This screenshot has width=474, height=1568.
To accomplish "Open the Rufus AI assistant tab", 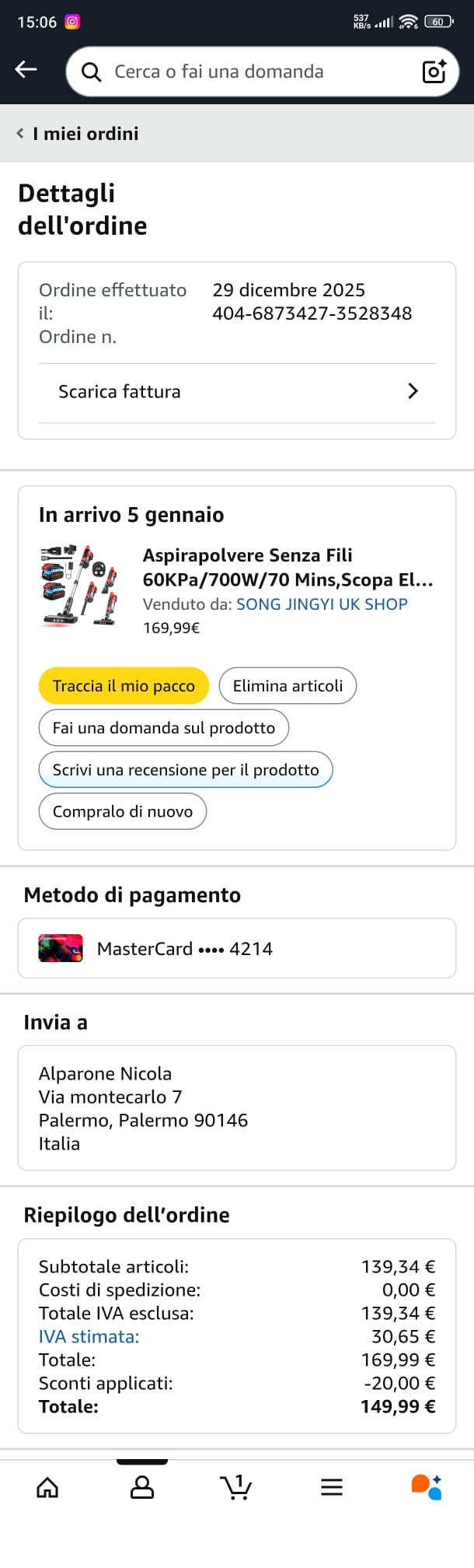I will pos(427,1487).
